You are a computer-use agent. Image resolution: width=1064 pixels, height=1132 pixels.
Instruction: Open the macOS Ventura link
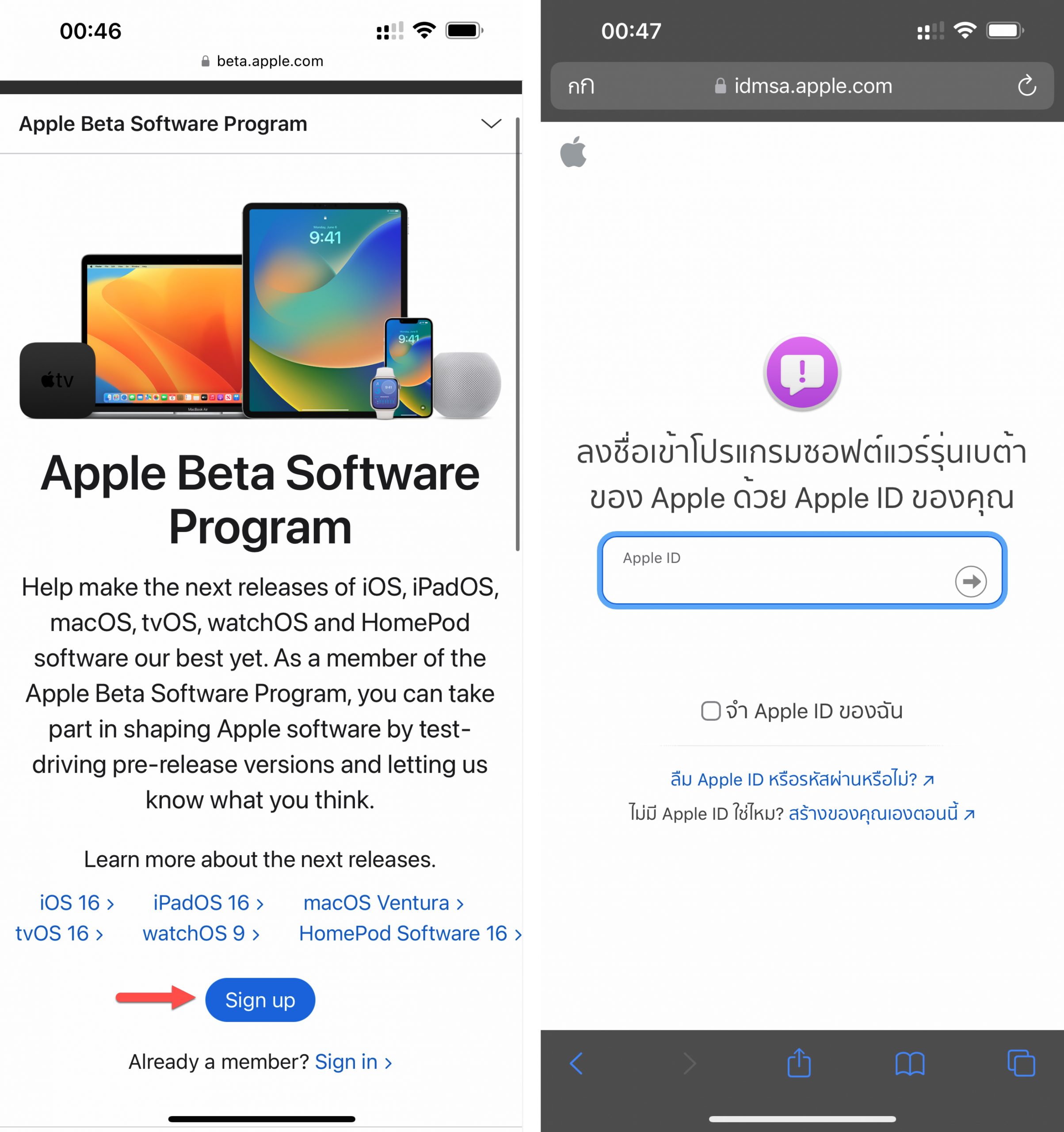coord(383,903)
